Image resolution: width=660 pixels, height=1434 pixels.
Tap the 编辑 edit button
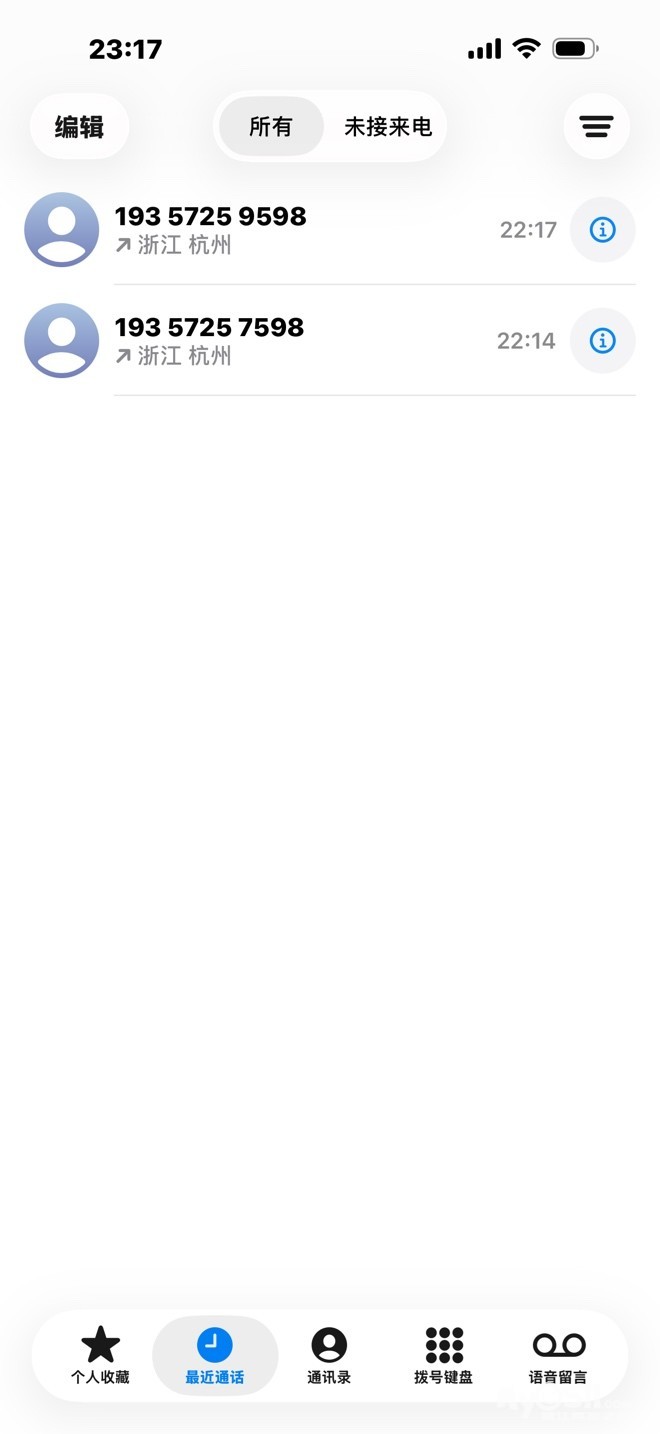[x=79, y=127]
